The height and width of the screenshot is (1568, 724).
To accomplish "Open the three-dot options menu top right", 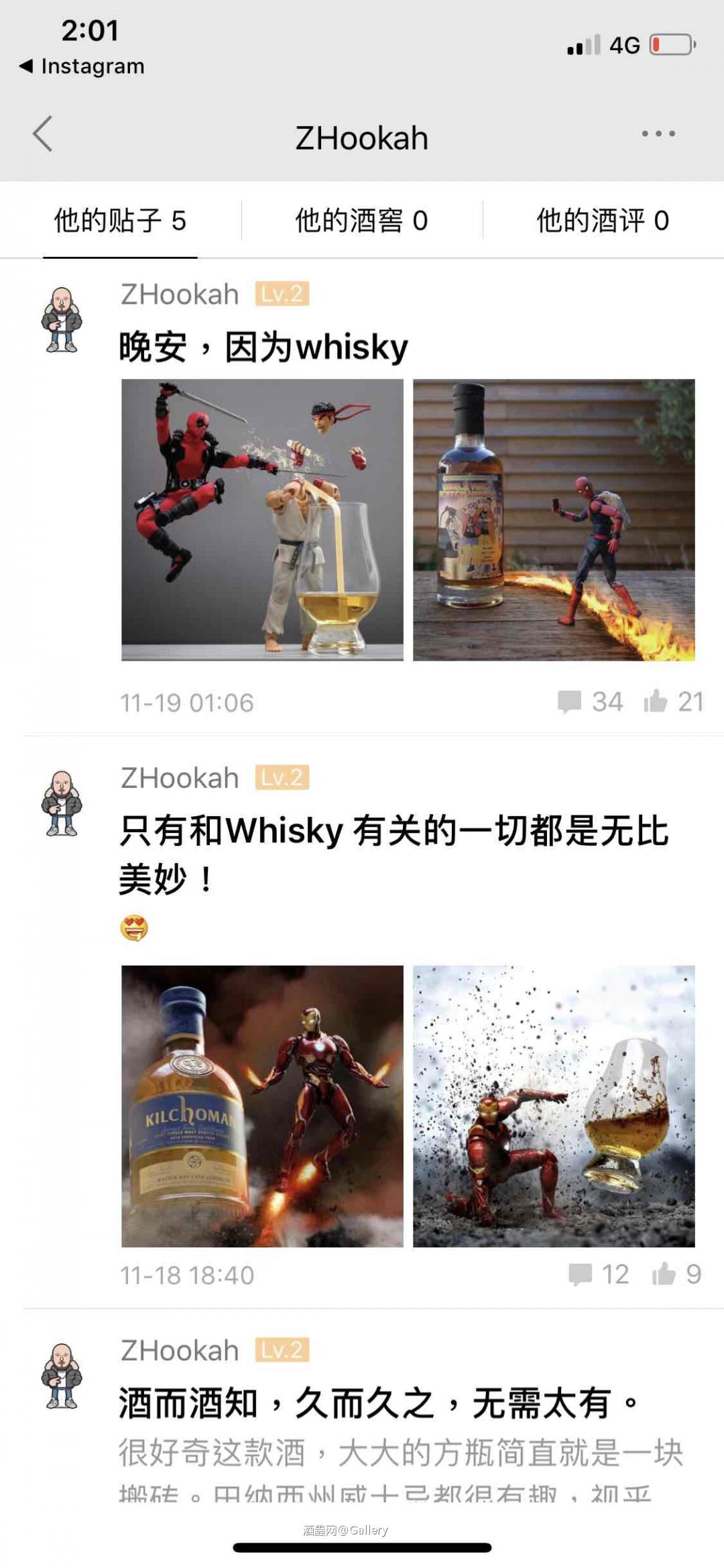I will 659,135.
